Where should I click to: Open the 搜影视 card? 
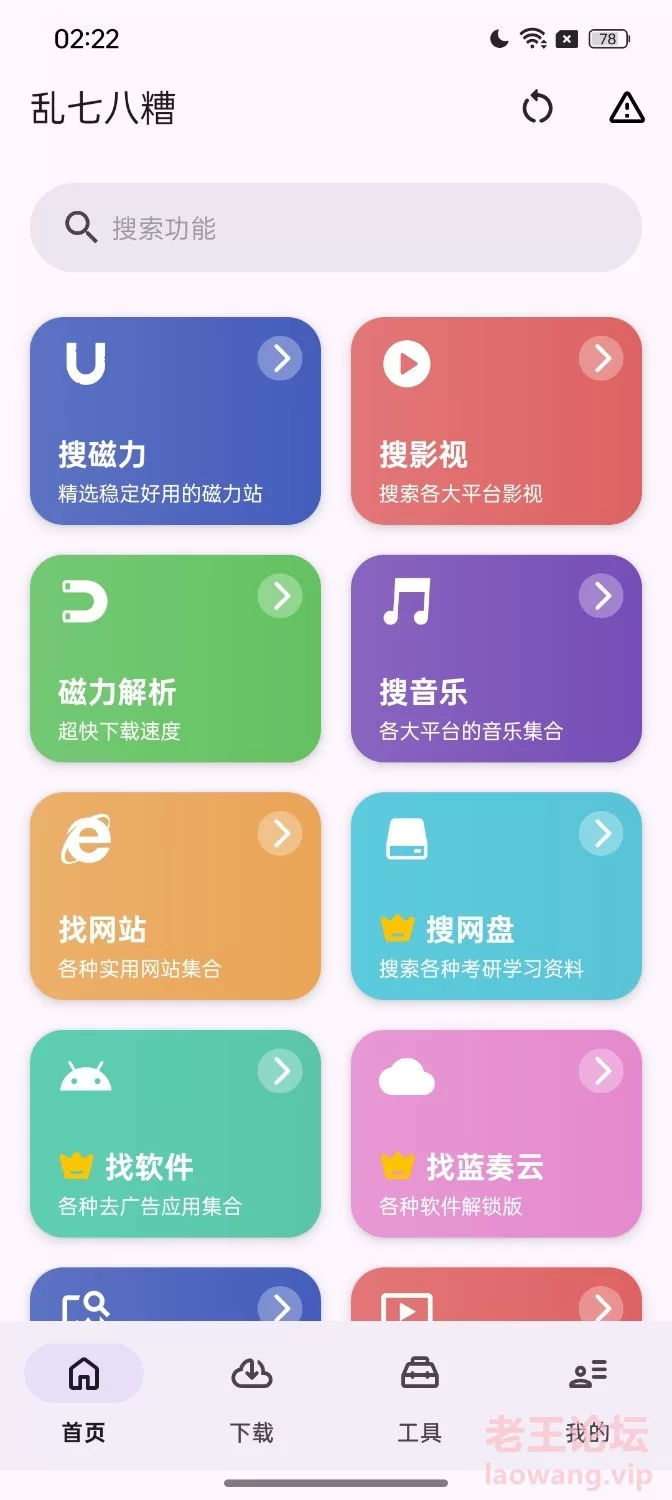point(496,421)
